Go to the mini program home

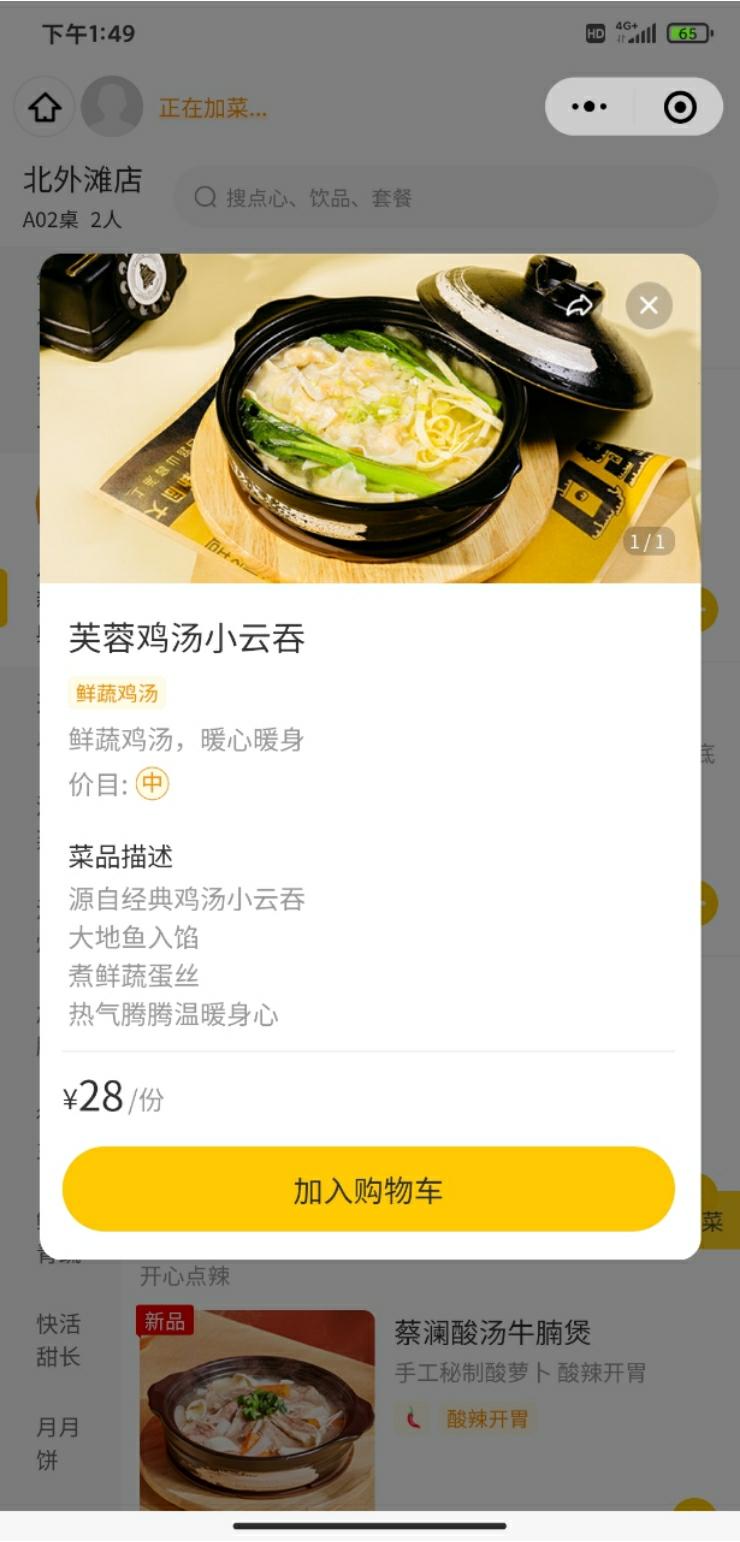(44, 107)
